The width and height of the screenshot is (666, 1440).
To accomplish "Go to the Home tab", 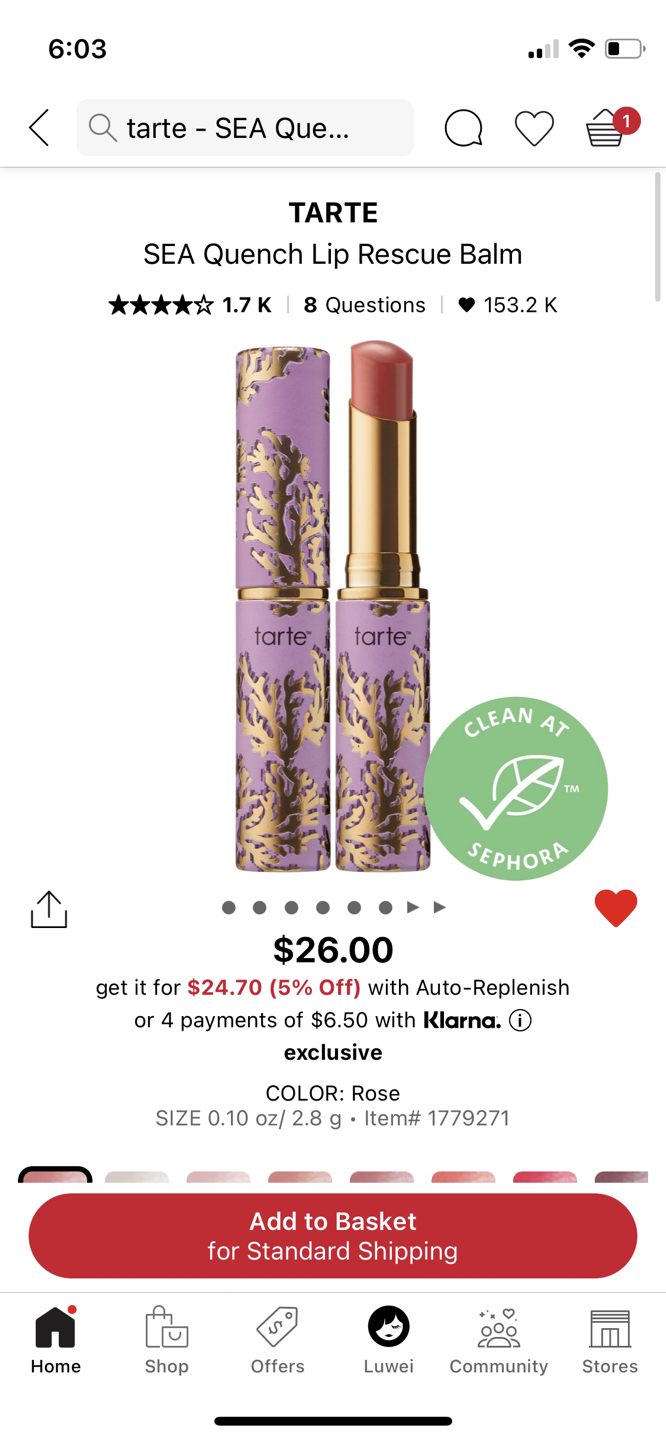I will 55,1341.
